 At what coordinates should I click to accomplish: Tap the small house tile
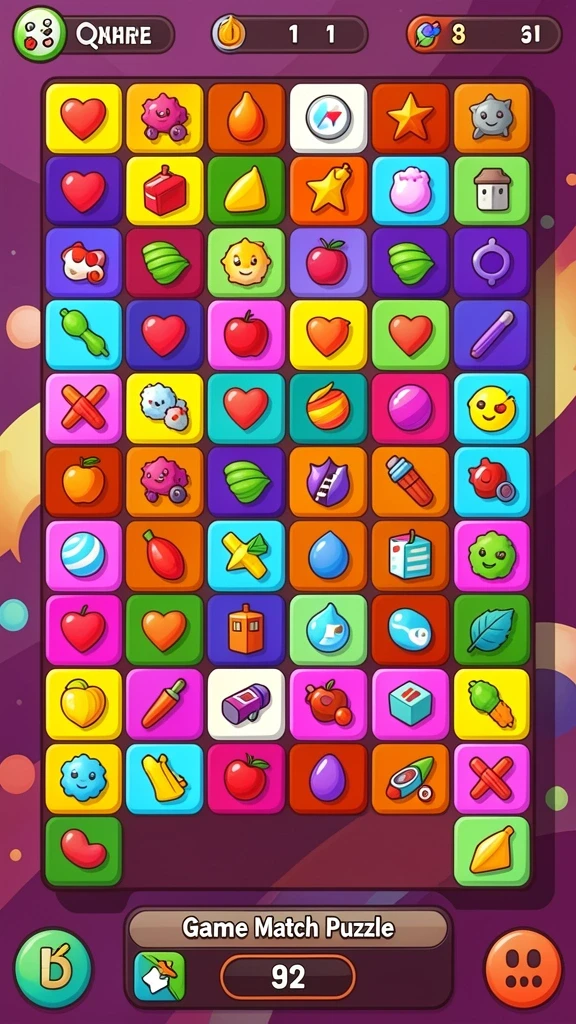tap(492, 191)
